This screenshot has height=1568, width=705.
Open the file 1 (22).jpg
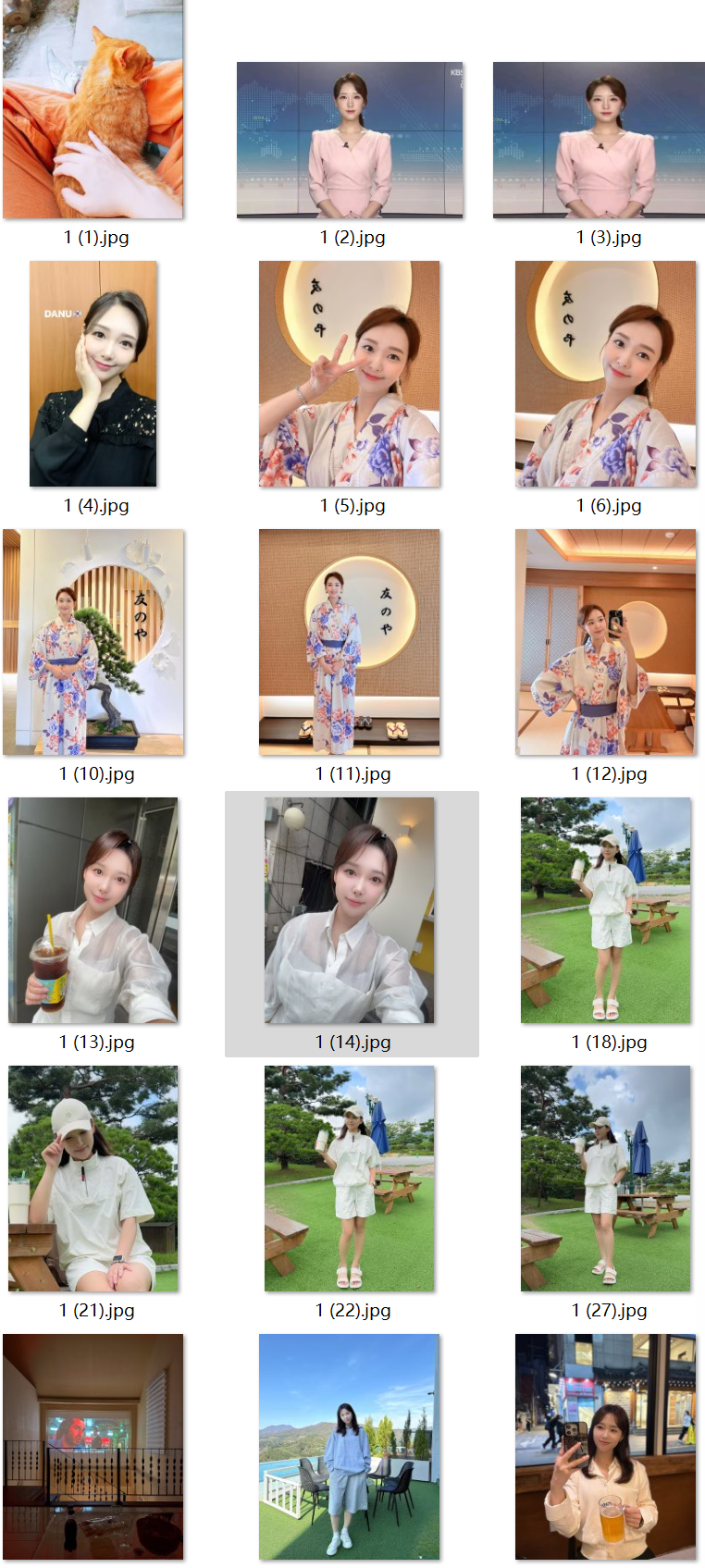(350, 1179)
